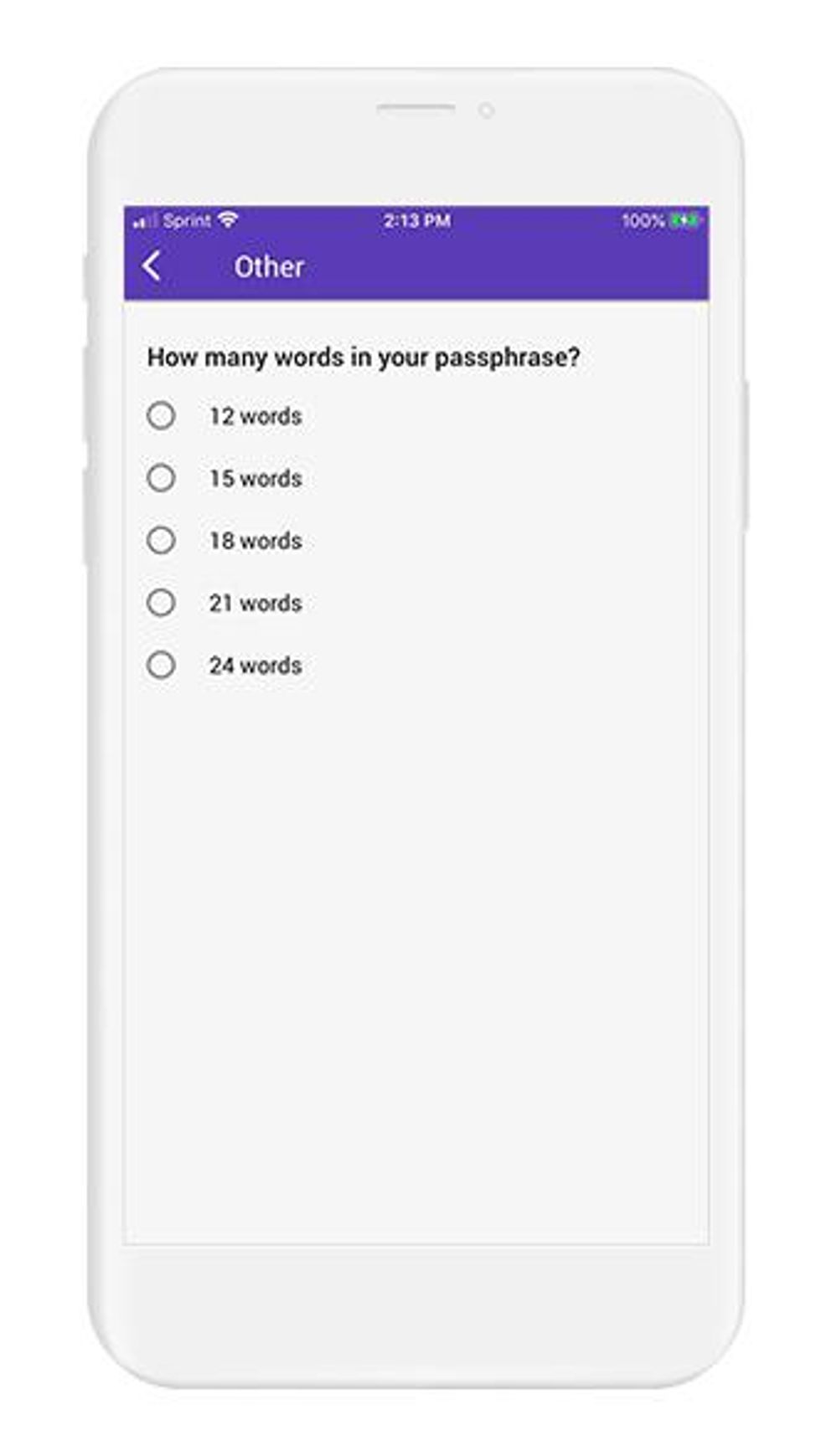The width and height of the screenshot is (821, 1456).
Task: Choose 15 words passphrase length
Action: (x=161, y=478)
